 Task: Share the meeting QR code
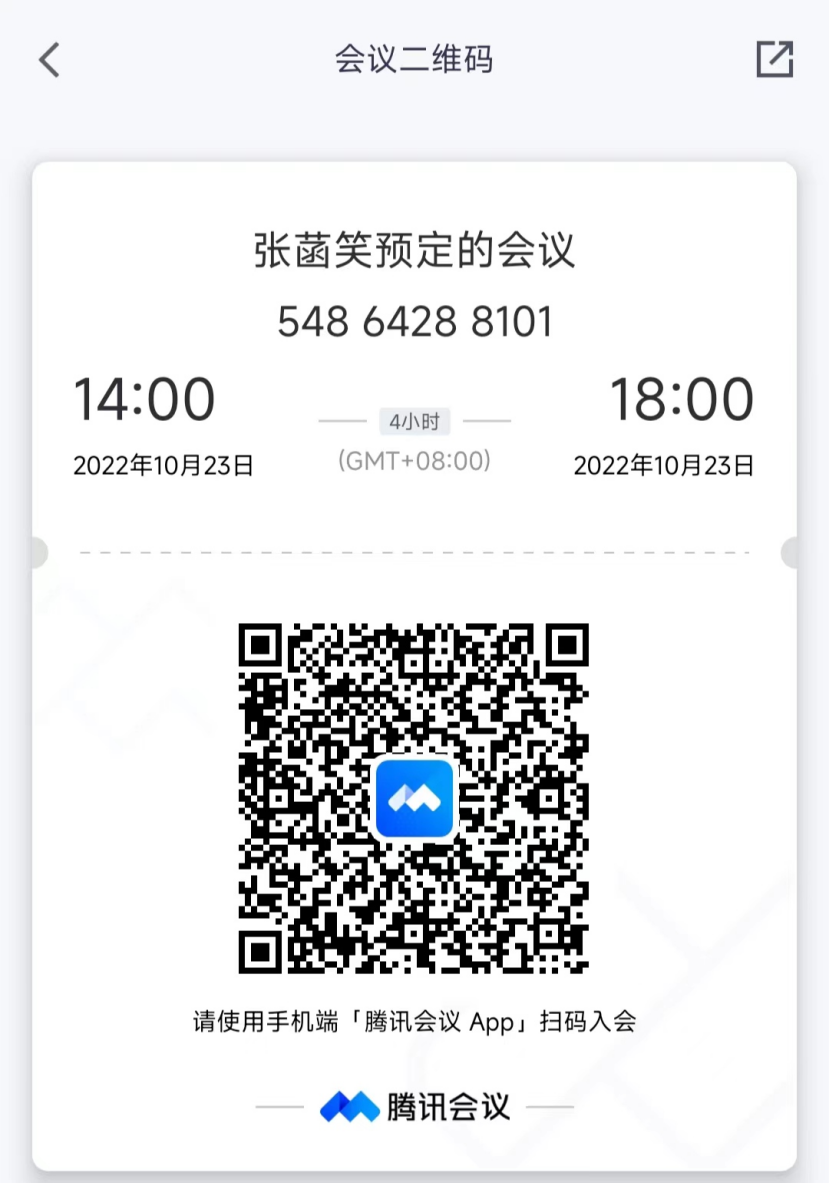tap(774, 60)
